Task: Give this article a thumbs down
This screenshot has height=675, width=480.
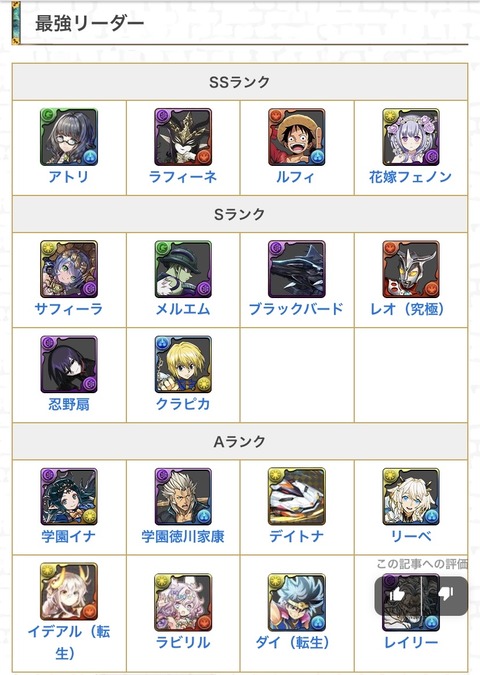Action: [446, 595]
